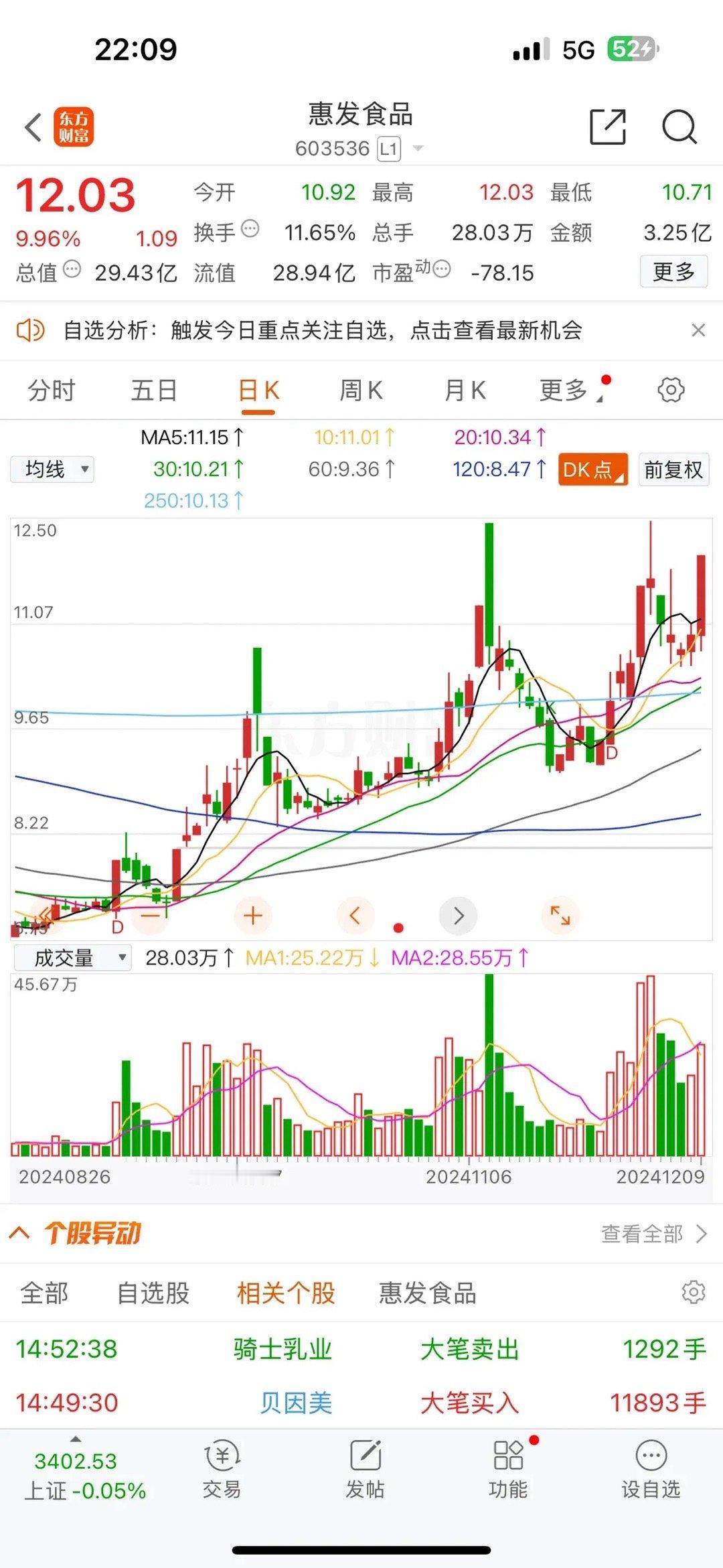Image resolution: width=723 pixels, height=1568 pixels.
Task: Go back to the previous page
Action: point(33,127)
